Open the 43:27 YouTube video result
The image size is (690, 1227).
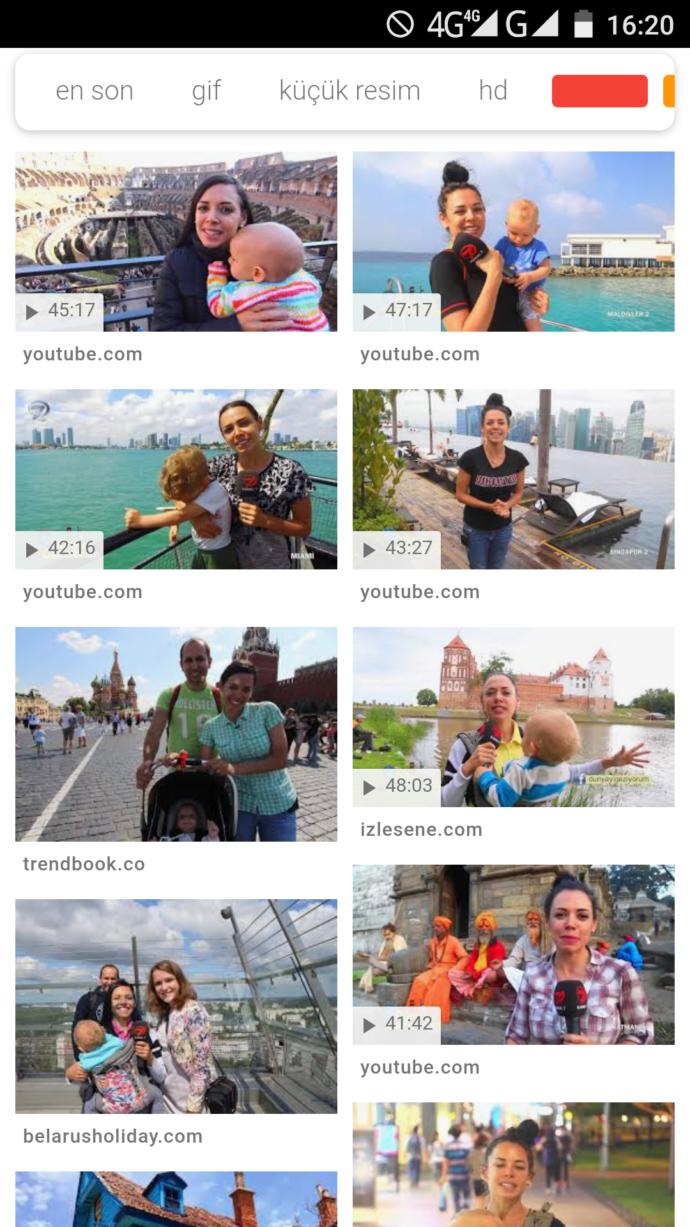click(513, 479)
